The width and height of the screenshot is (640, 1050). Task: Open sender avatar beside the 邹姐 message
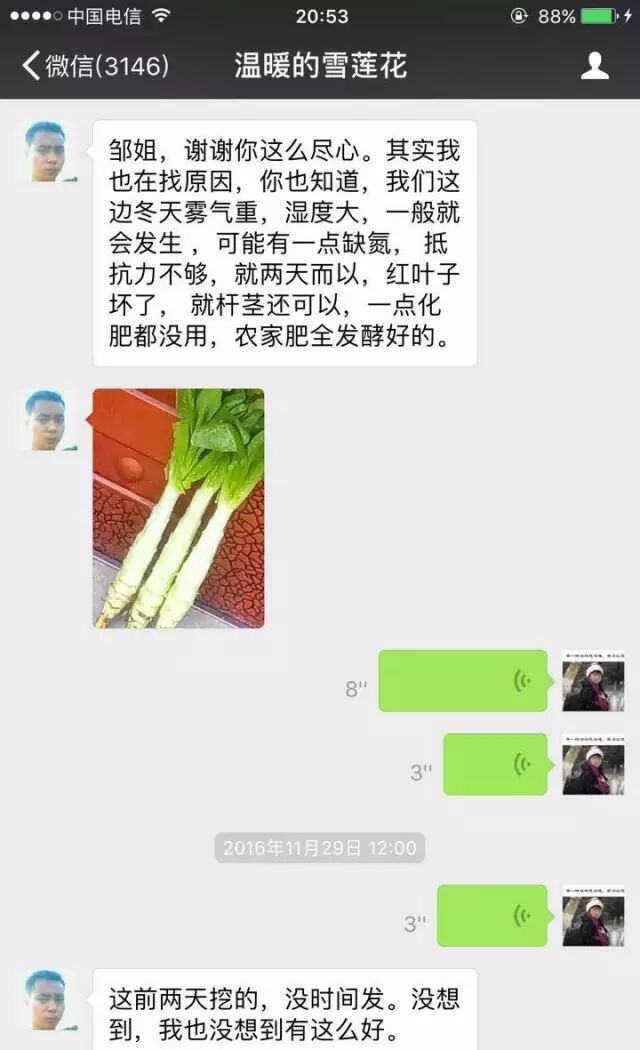pyautogui.click(x=46, y=152)
